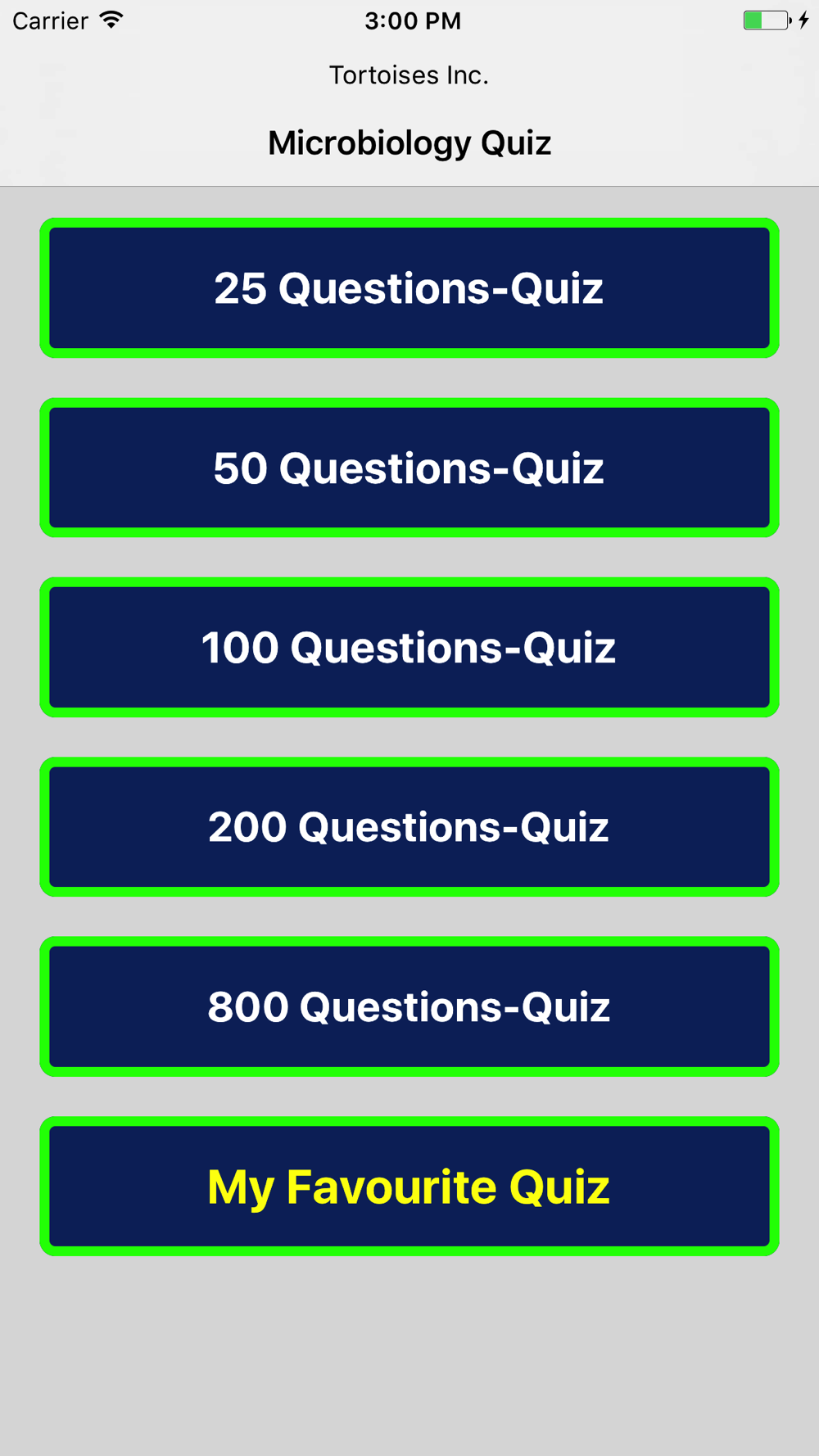Launch the 200 Questions-Quiz
This screenshot has width=819, height=1456.
pyautogui.click(x=409, y=827)
